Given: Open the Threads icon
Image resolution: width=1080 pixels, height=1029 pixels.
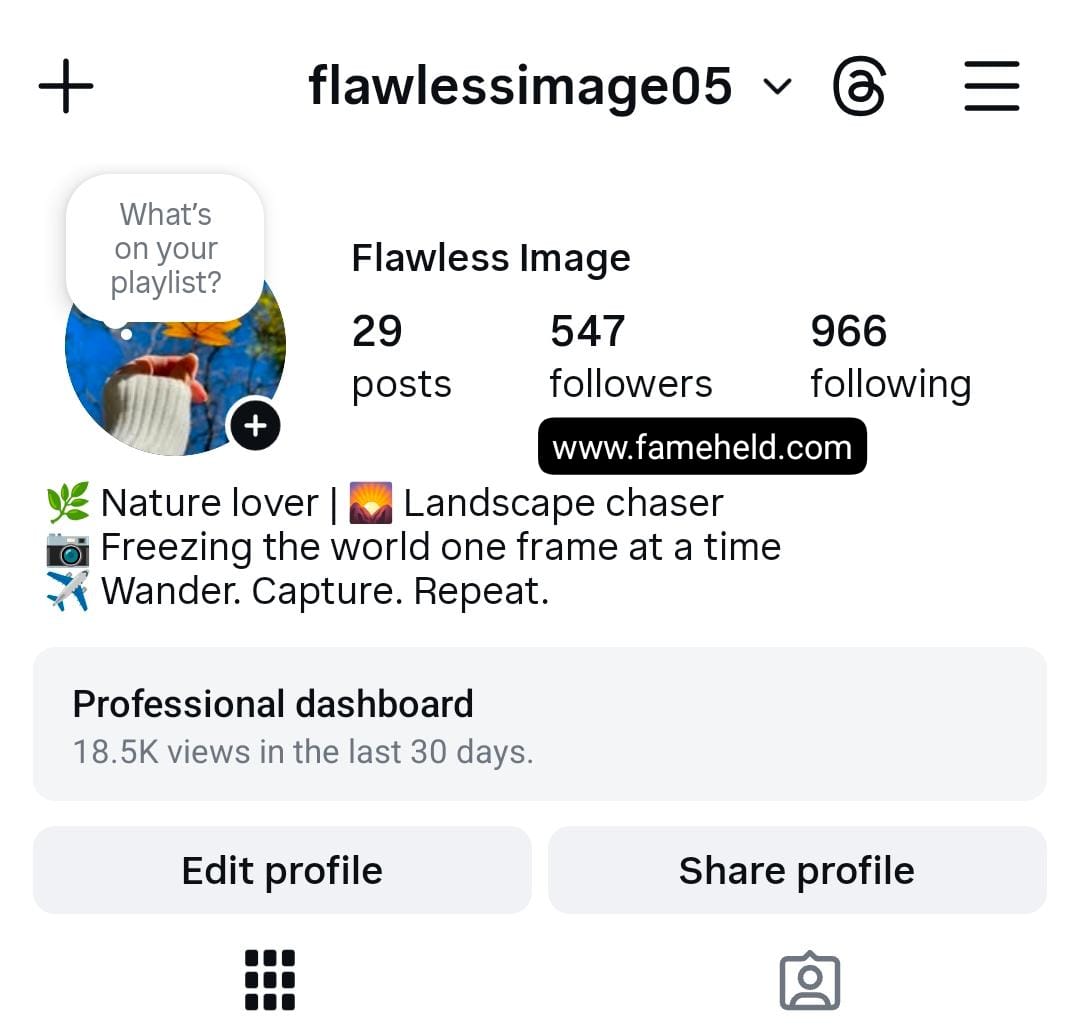Looking at the screenshot, I should 859,87.
